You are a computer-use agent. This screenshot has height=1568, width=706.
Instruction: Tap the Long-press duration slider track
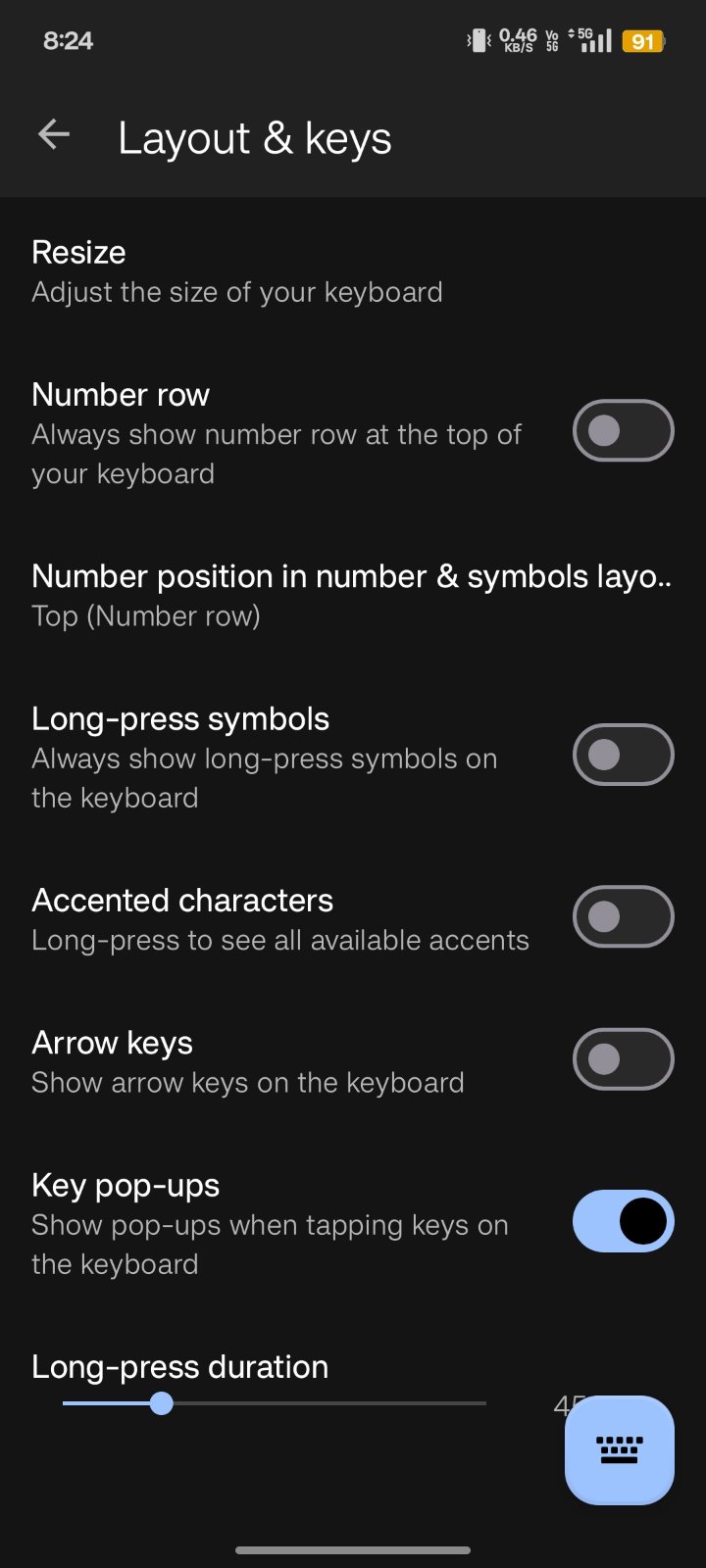point(324,1403)
